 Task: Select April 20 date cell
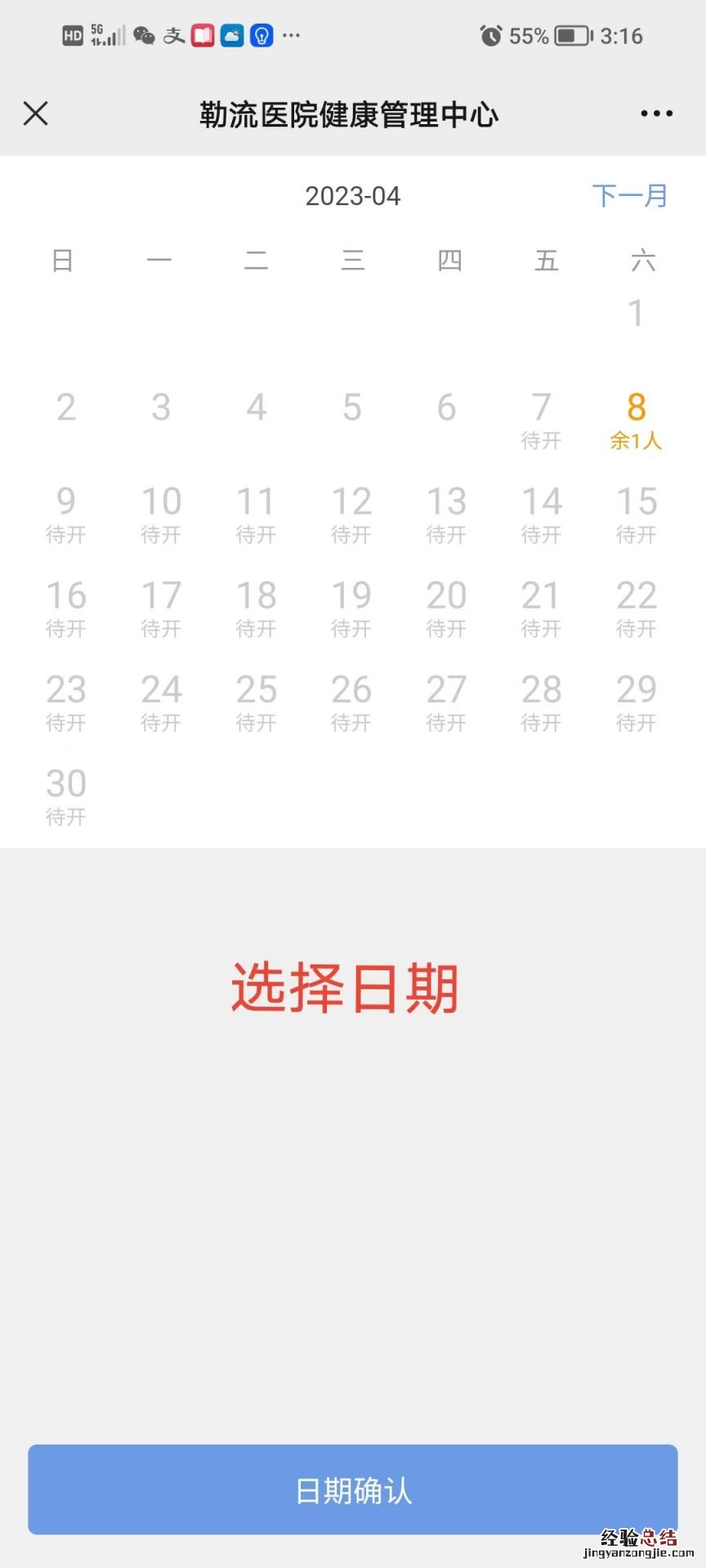(446, 608)
